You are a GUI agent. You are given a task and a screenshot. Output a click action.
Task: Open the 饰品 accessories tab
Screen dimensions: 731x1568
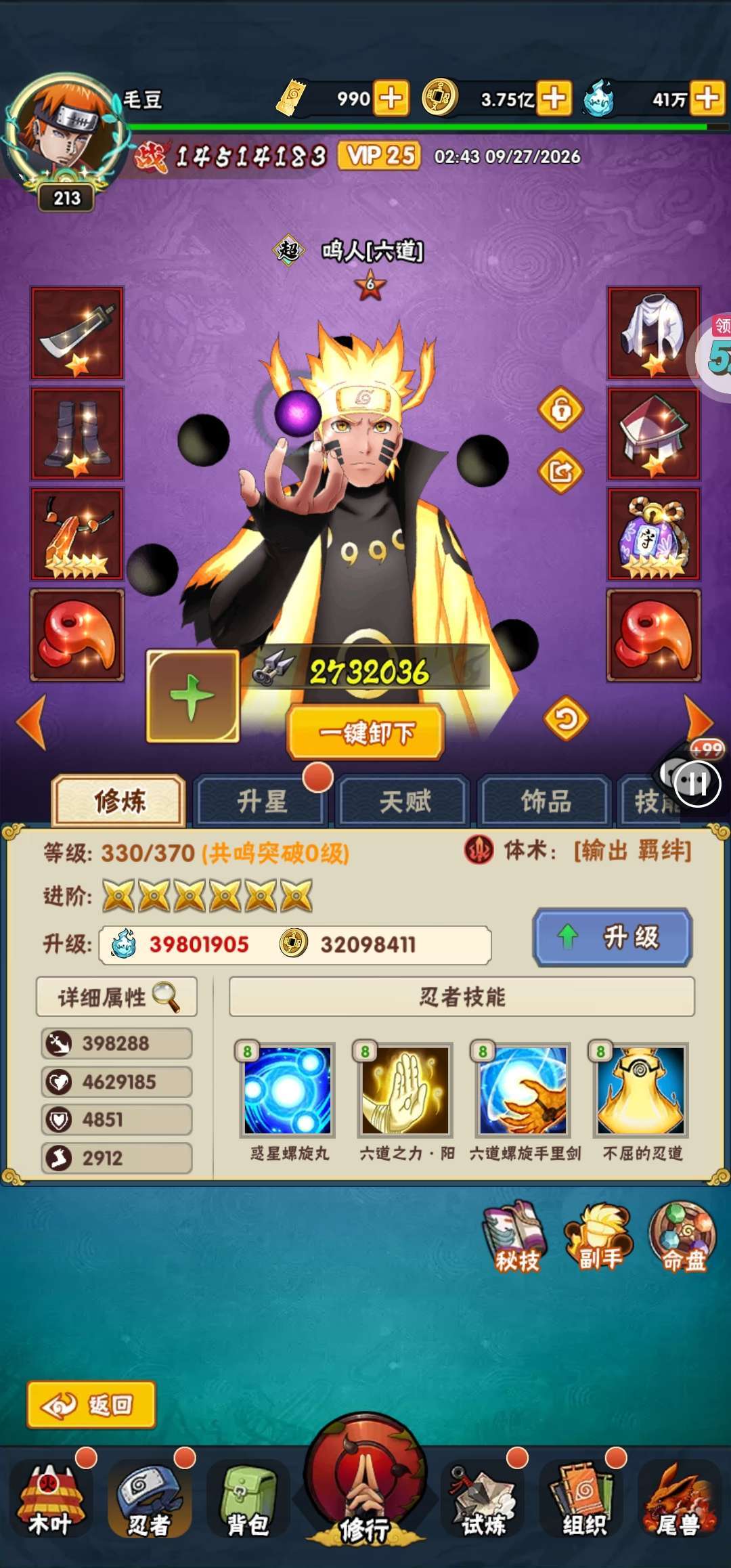(x=546, y=802)
